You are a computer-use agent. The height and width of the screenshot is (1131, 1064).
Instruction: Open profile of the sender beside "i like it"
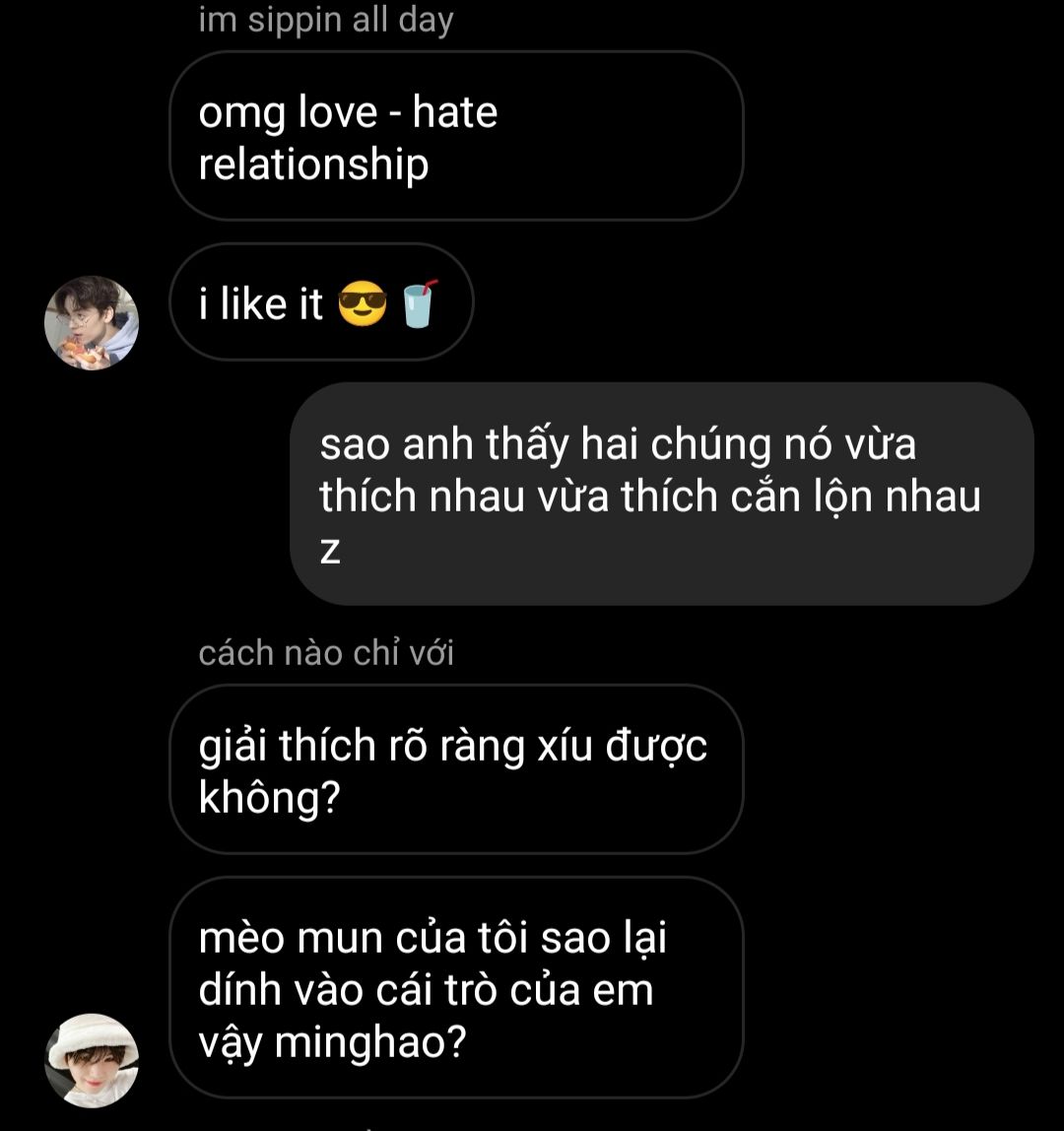(92, 323)
